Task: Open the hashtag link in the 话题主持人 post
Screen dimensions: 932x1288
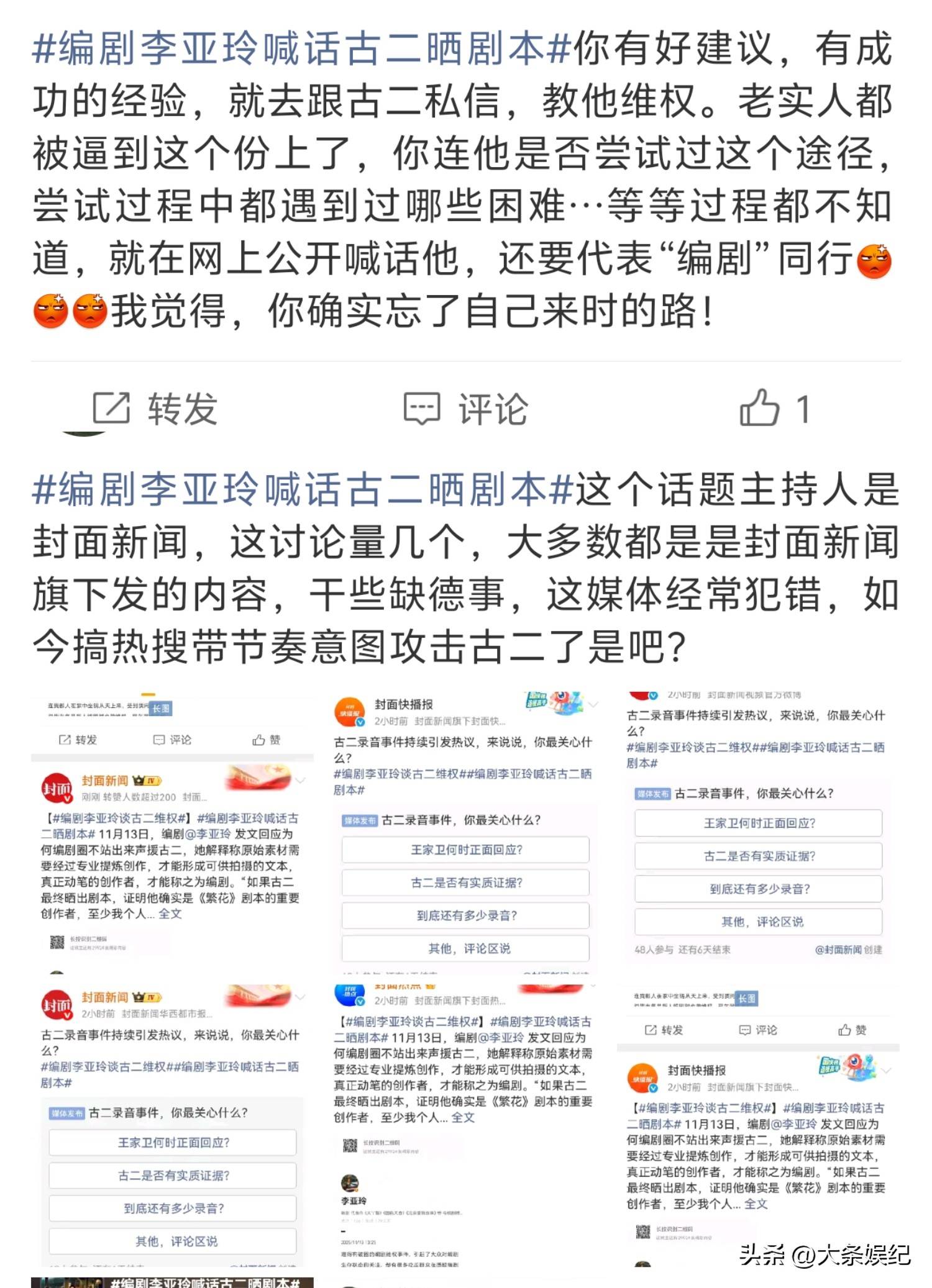Action: click(302, 491)
